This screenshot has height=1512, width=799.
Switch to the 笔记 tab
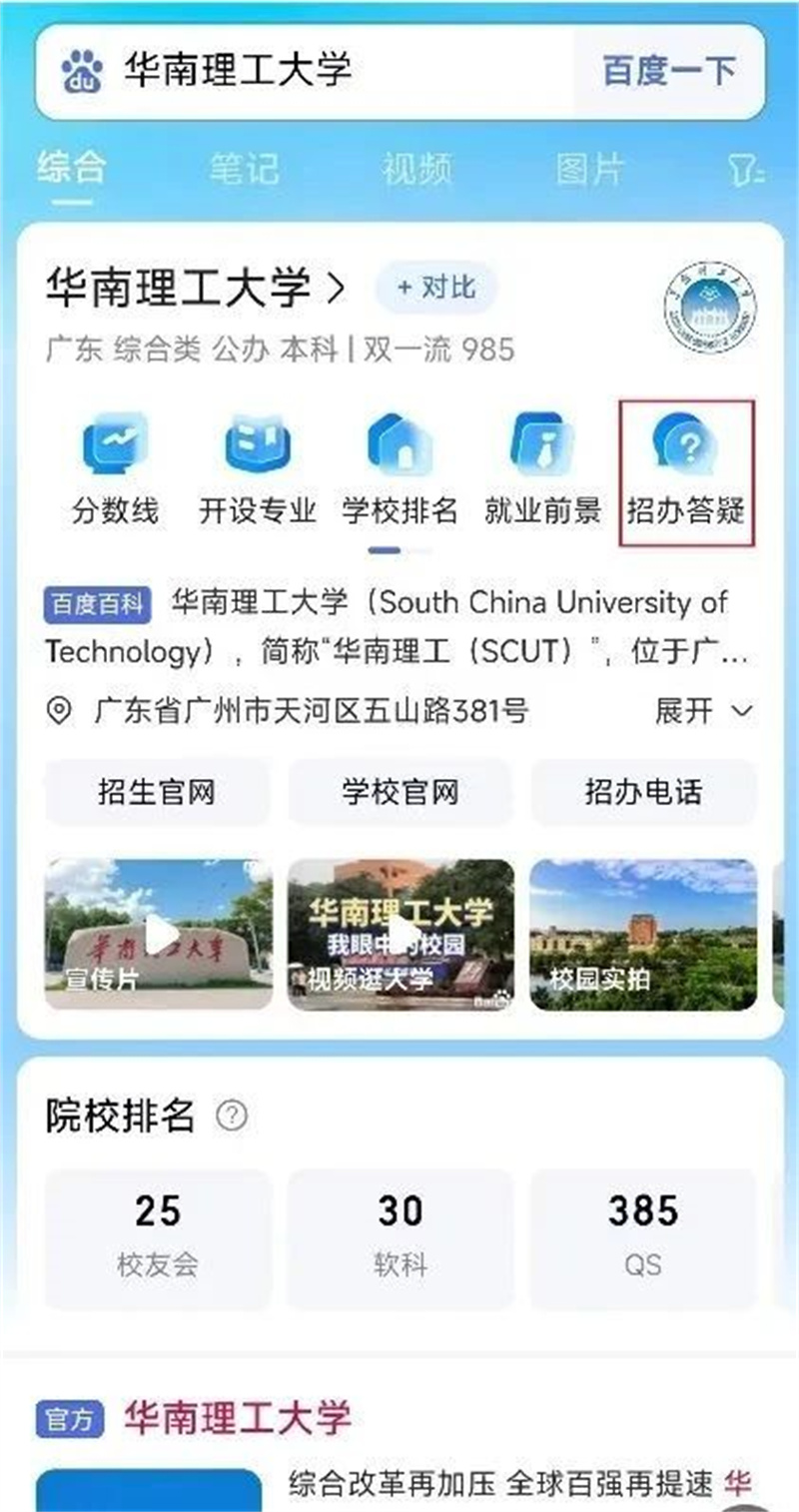[243, 169]
